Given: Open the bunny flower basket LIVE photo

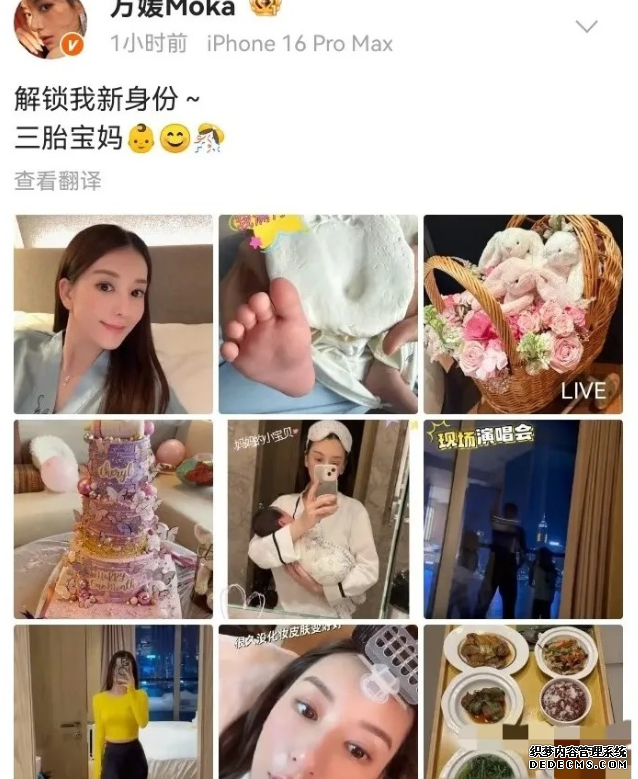Looking at the screenshot, I should tap(523, 314).
